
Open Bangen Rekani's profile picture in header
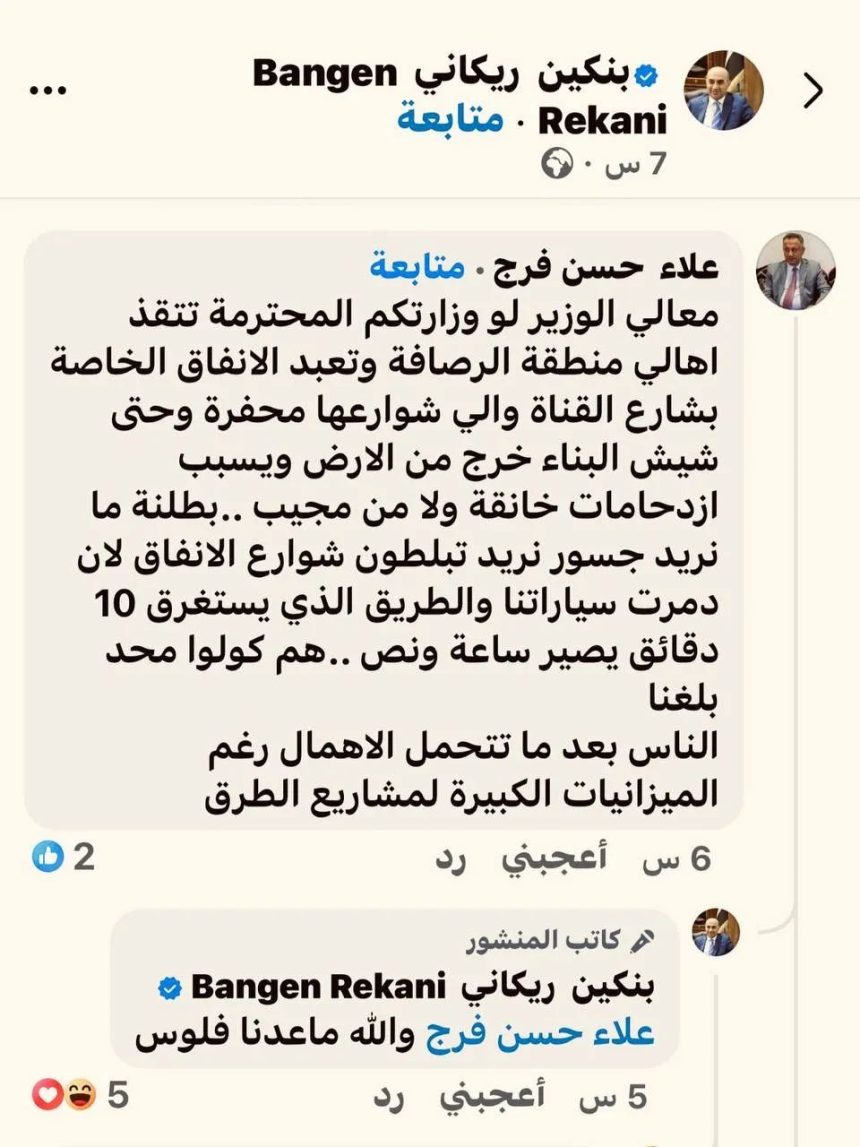[x=723, y=91]
